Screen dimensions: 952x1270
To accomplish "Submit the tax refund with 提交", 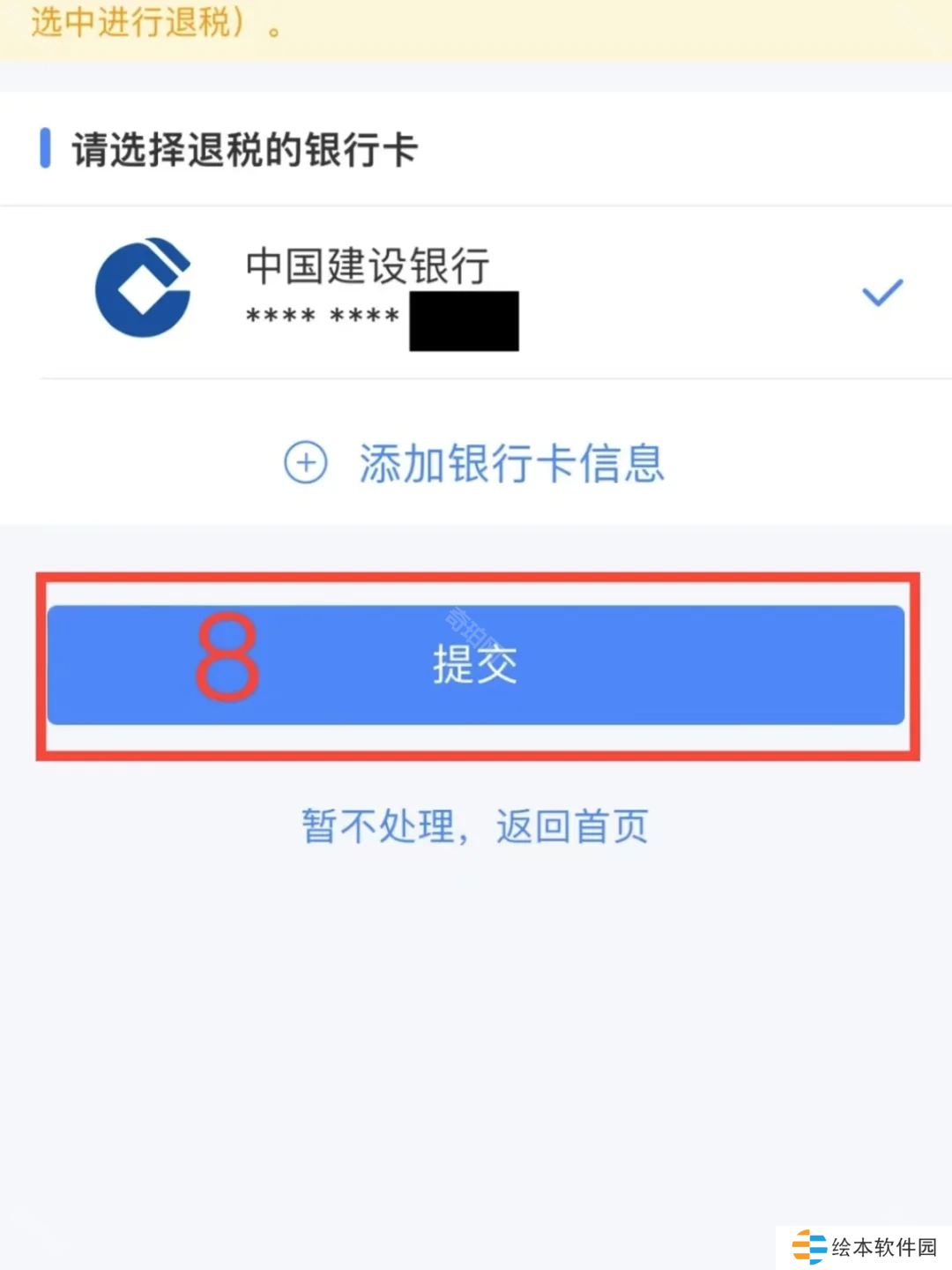I will click(476, 665).
